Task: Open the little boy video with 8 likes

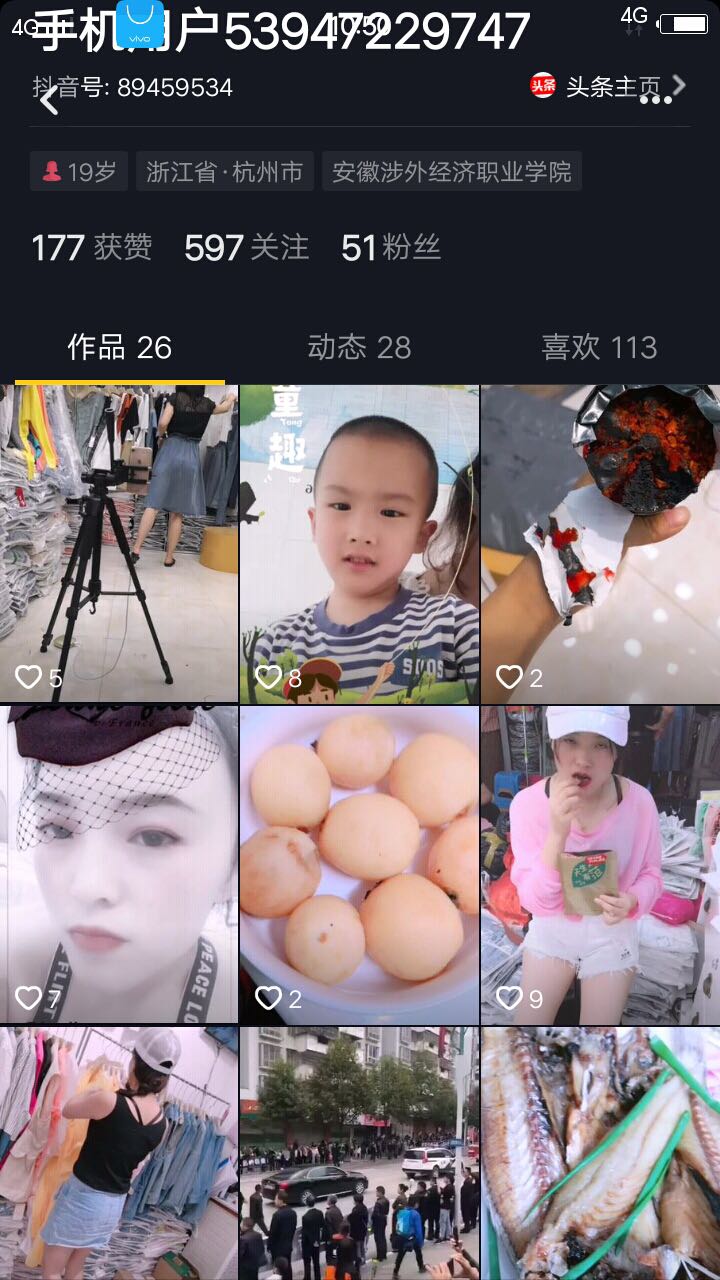Action: [359, 544]
